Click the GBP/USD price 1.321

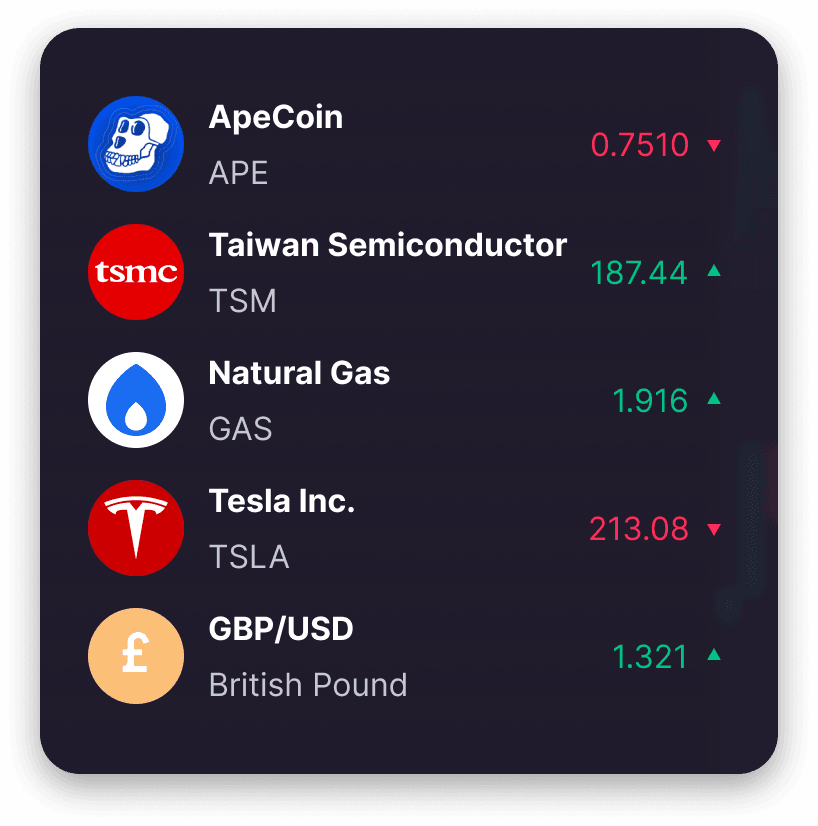[x=649, y=657]
